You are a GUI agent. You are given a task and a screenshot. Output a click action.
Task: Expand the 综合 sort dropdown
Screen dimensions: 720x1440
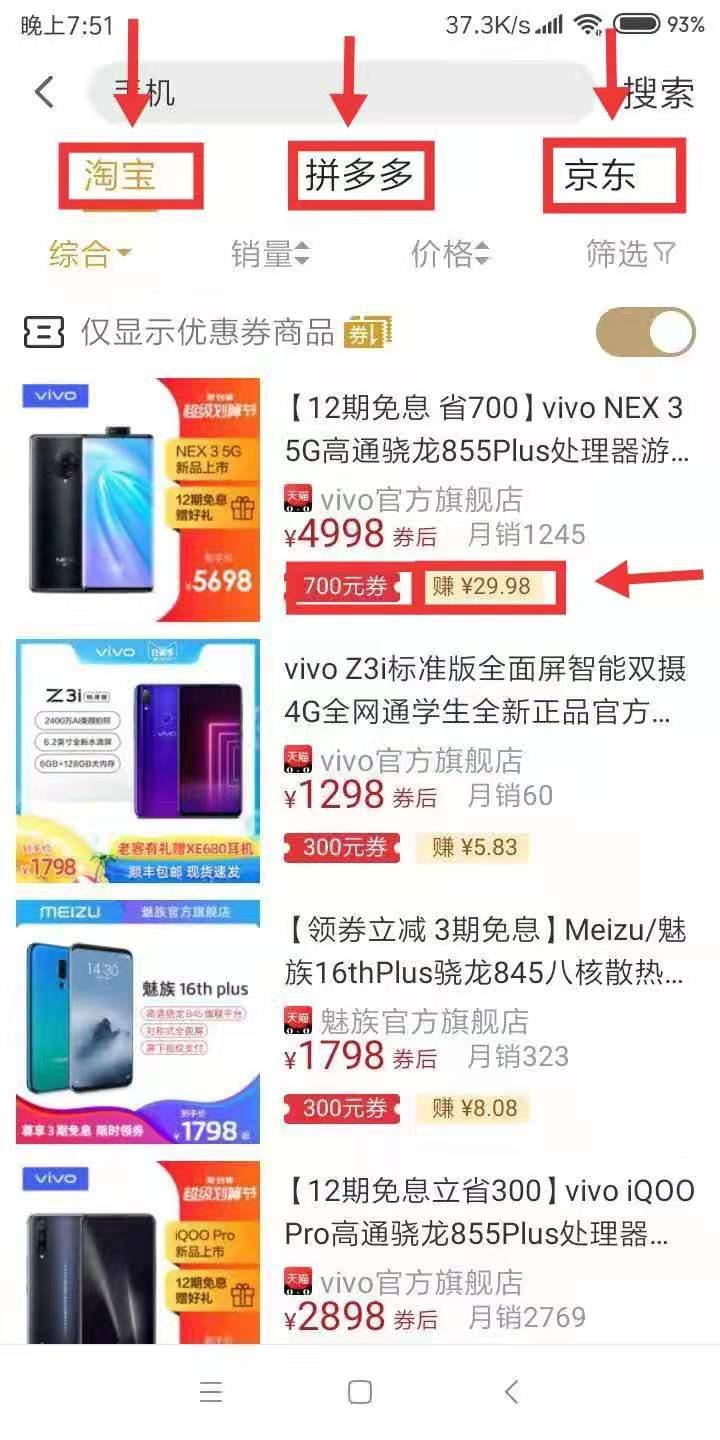(x=90, y=254)
